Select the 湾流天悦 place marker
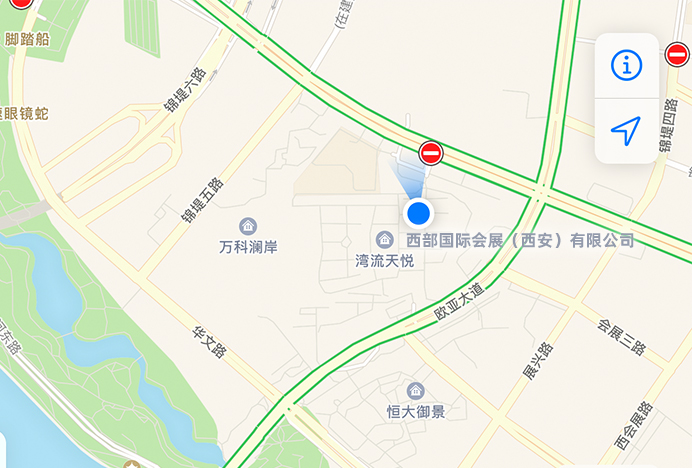 (384, 240)
